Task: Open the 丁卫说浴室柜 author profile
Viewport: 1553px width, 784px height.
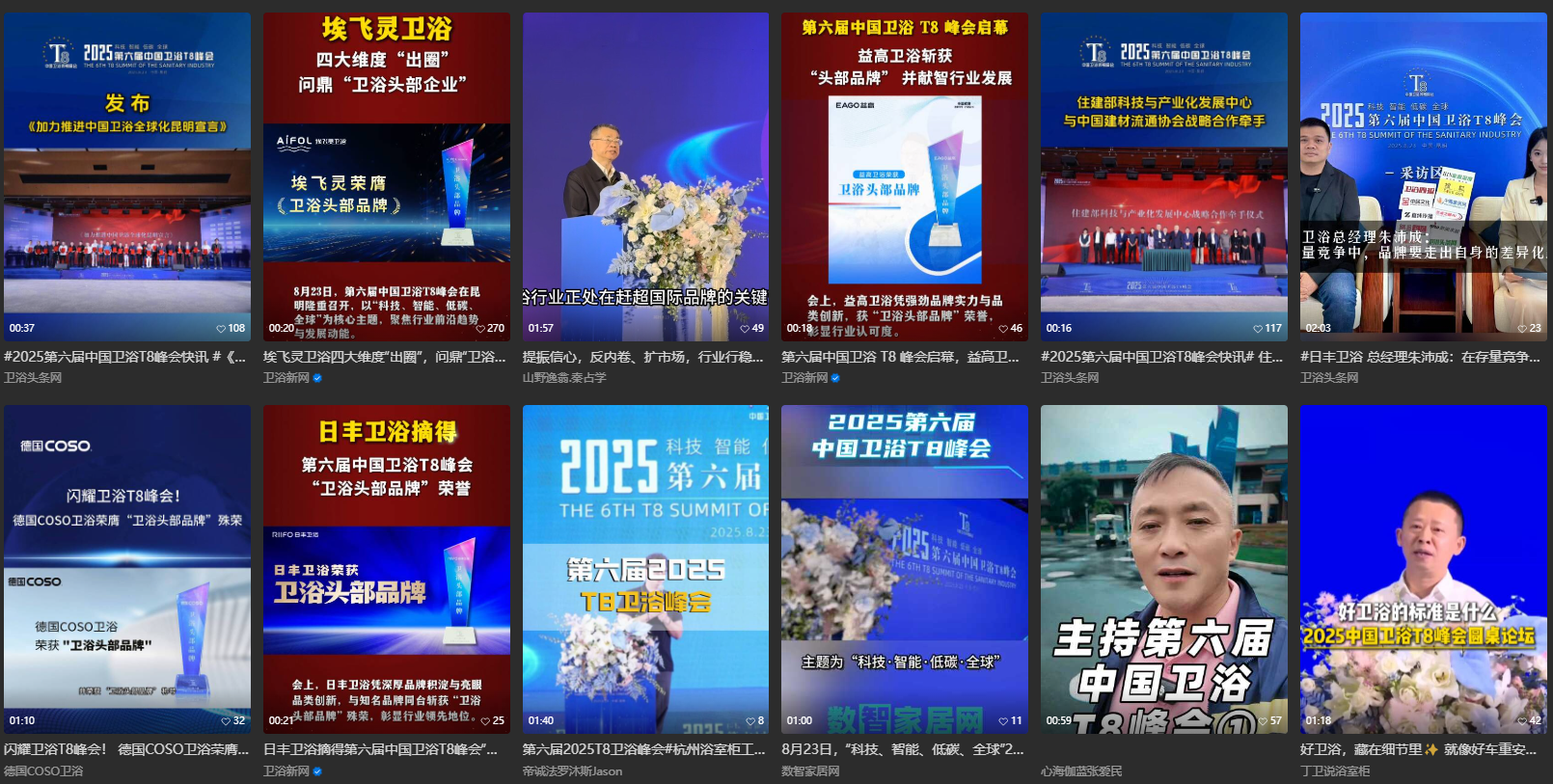Action: pos(1334,771)
